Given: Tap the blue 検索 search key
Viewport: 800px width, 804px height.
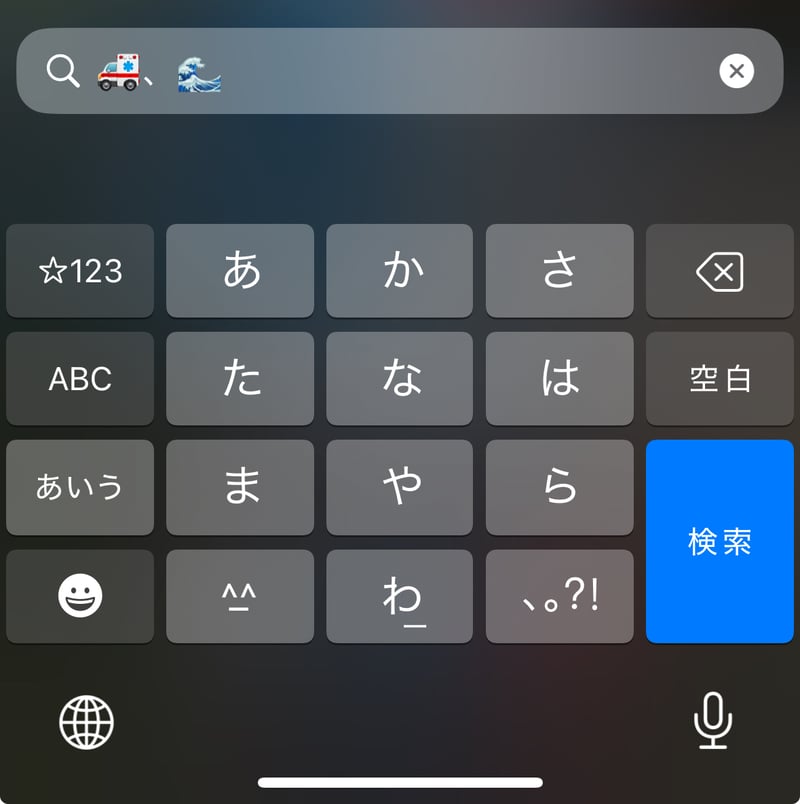Looking at the screenshot, I should [x=719, y=541].
